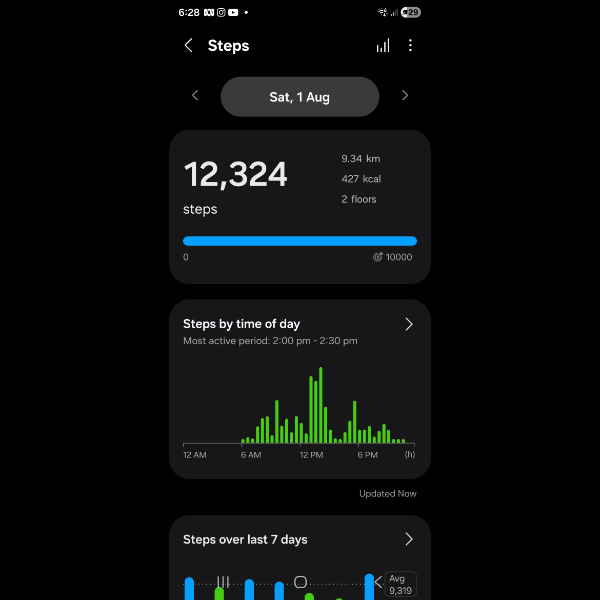Viewport: 600px width, 600px height.
Task: Go to the previous day
Action: click(x=195, y=95)
